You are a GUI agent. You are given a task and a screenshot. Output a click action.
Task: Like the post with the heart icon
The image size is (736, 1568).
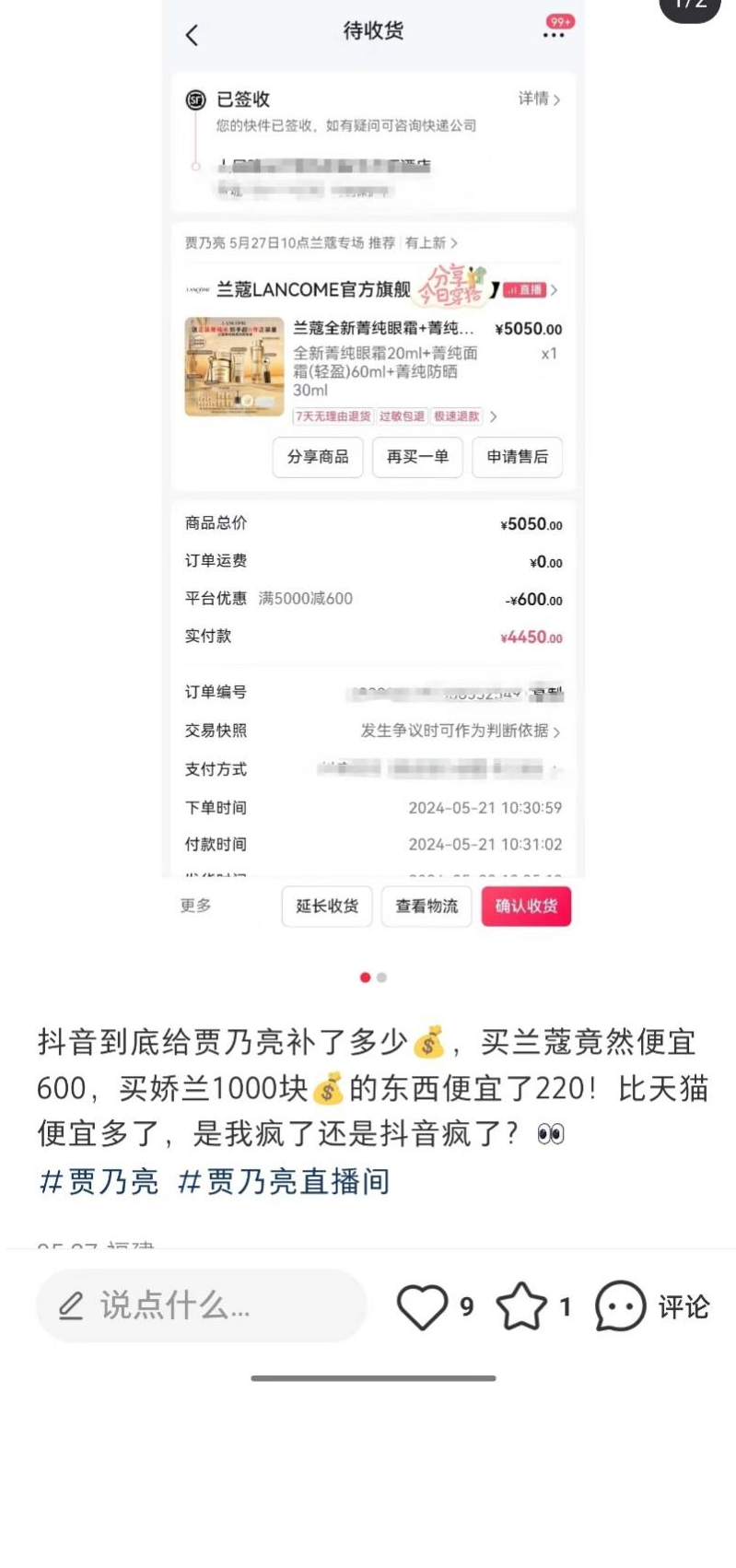coord(423,1305)
